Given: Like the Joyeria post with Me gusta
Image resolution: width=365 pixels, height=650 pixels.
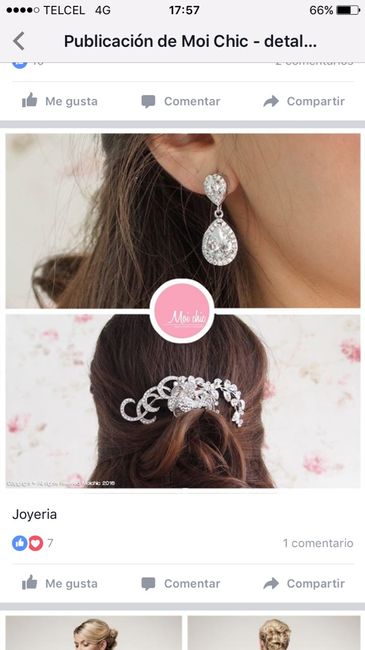Looking at the screenshot, I should click(60, 583).
